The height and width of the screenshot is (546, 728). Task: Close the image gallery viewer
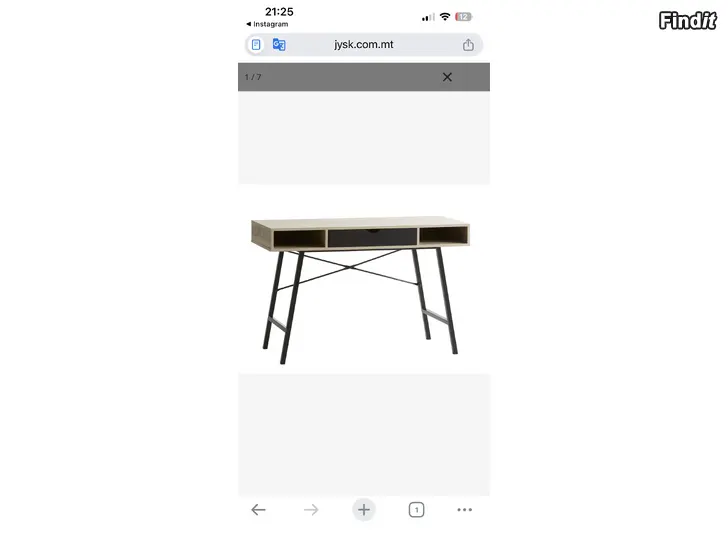(x=447, y=77)
